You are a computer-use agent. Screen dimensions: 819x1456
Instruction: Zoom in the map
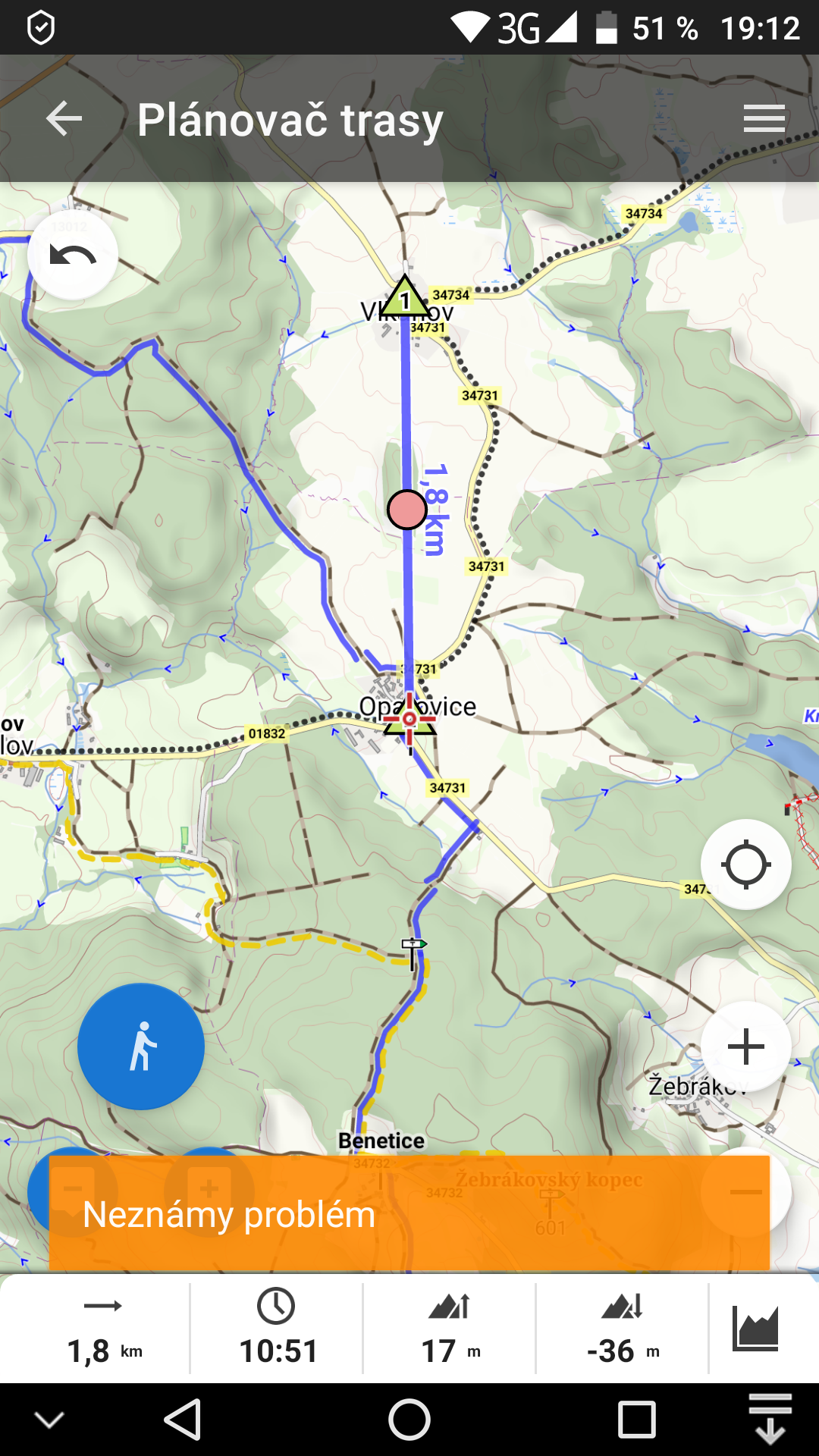pos(745,1047)
